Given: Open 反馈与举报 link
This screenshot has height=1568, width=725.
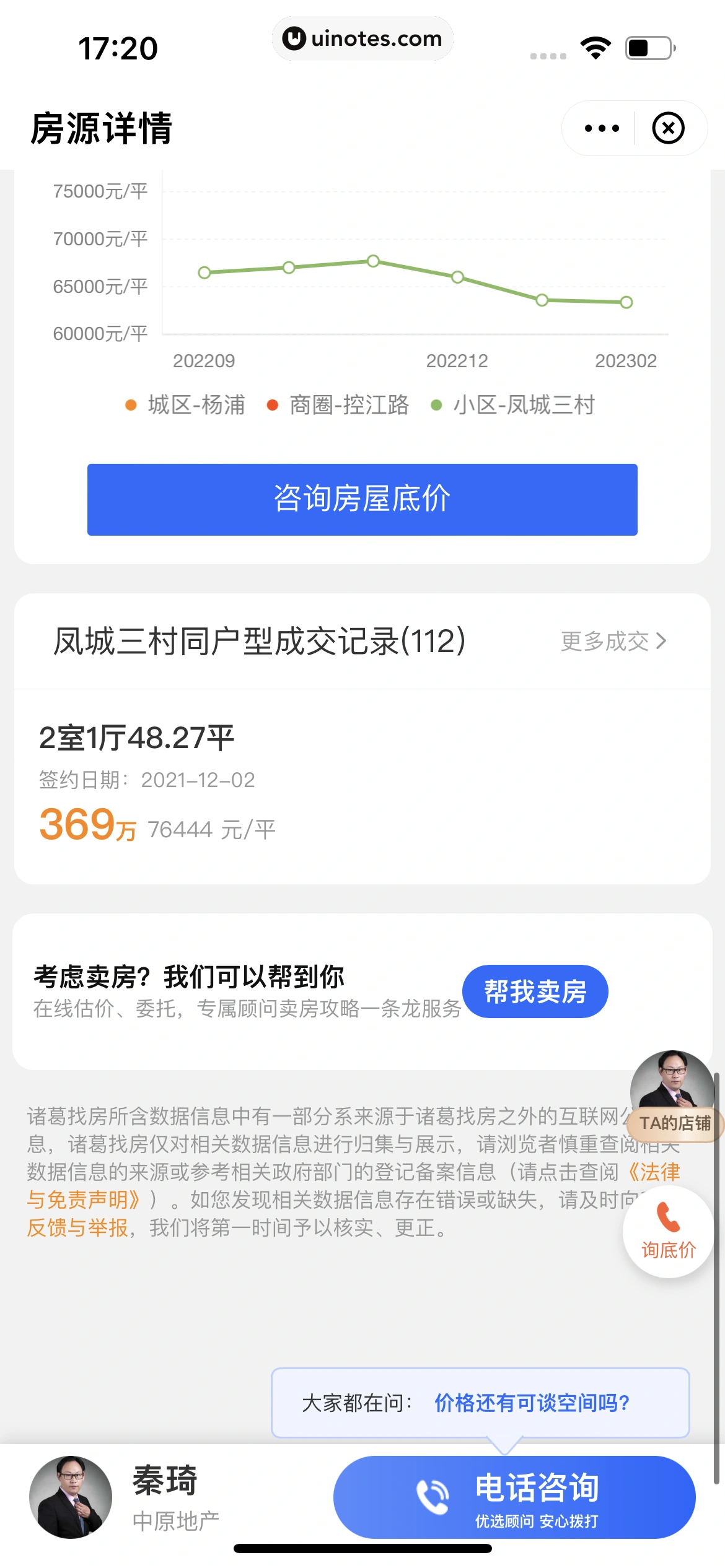Looking at the screenshot, I should (x=77, y=1227).
